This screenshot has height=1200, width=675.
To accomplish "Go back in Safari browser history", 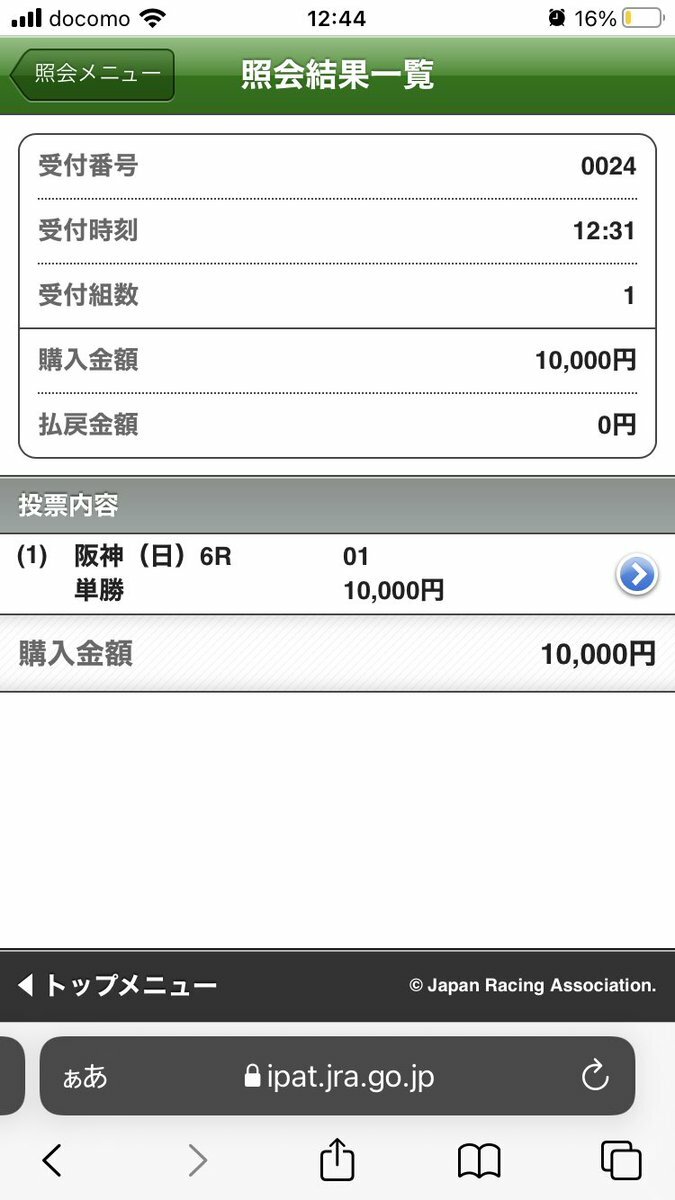I will point(52,1160).
